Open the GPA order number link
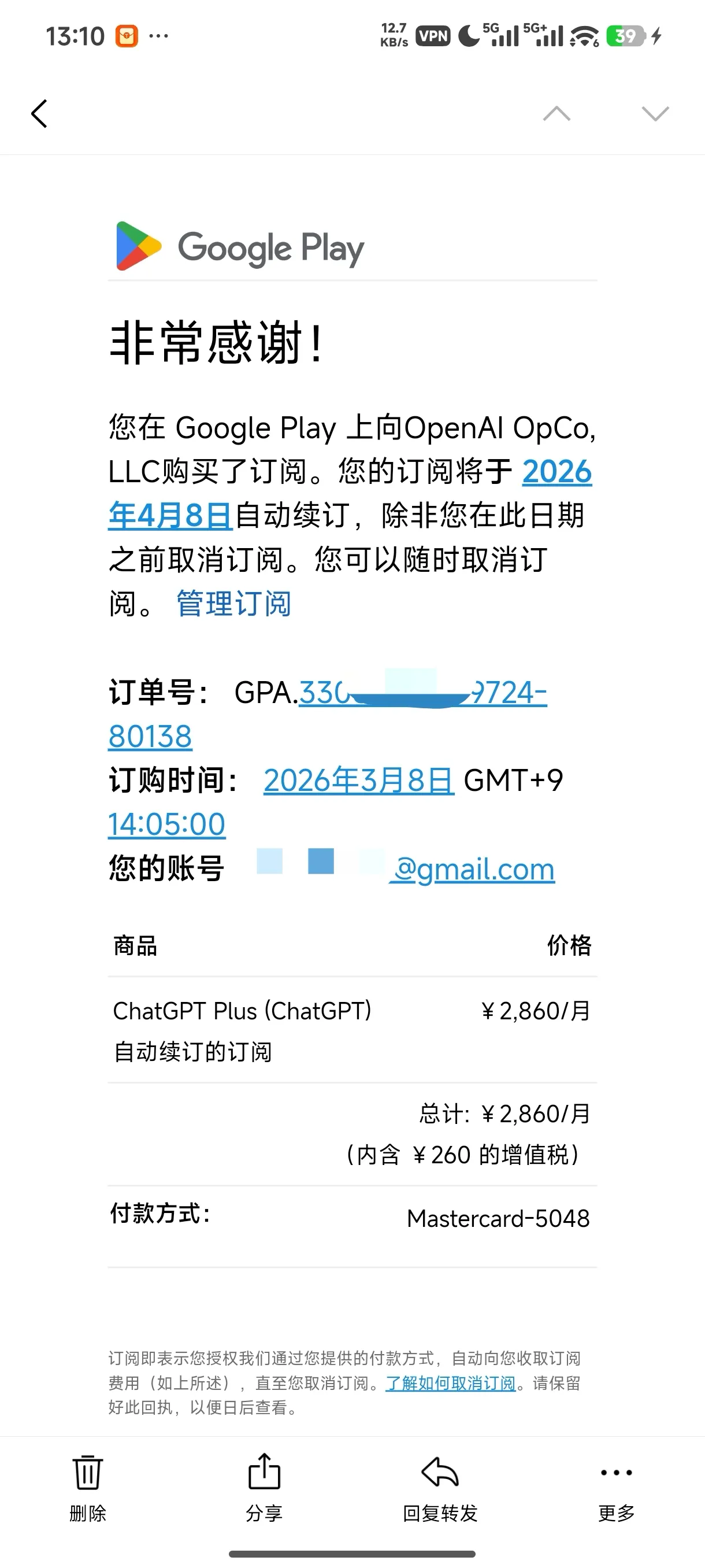Screen dimensions: 705x1568 150,737
